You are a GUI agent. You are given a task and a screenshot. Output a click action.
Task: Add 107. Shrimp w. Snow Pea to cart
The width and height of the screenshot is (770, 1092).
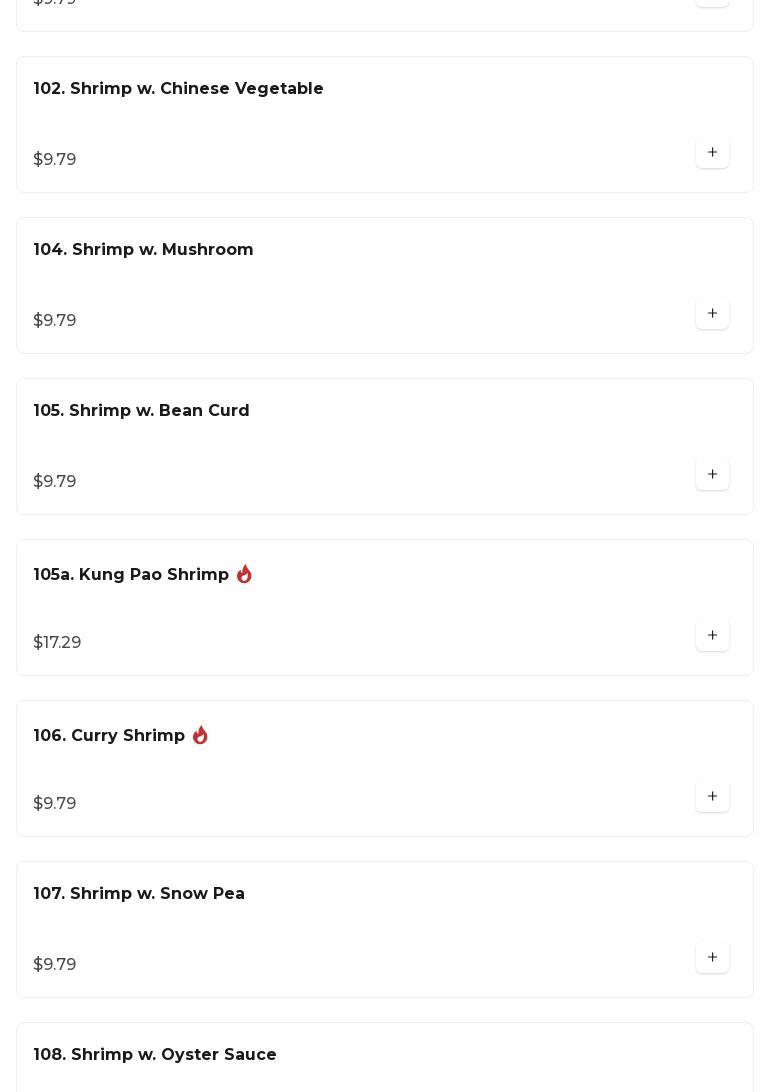[712, 958]
